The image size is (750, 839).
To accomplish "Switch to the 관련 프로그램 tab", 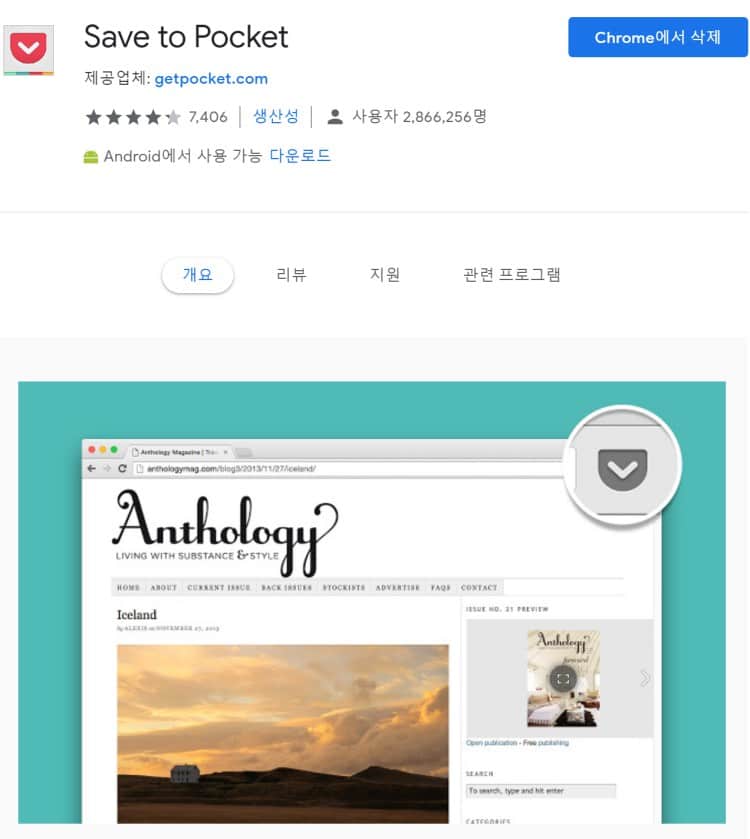I will [x=511, y=275].
